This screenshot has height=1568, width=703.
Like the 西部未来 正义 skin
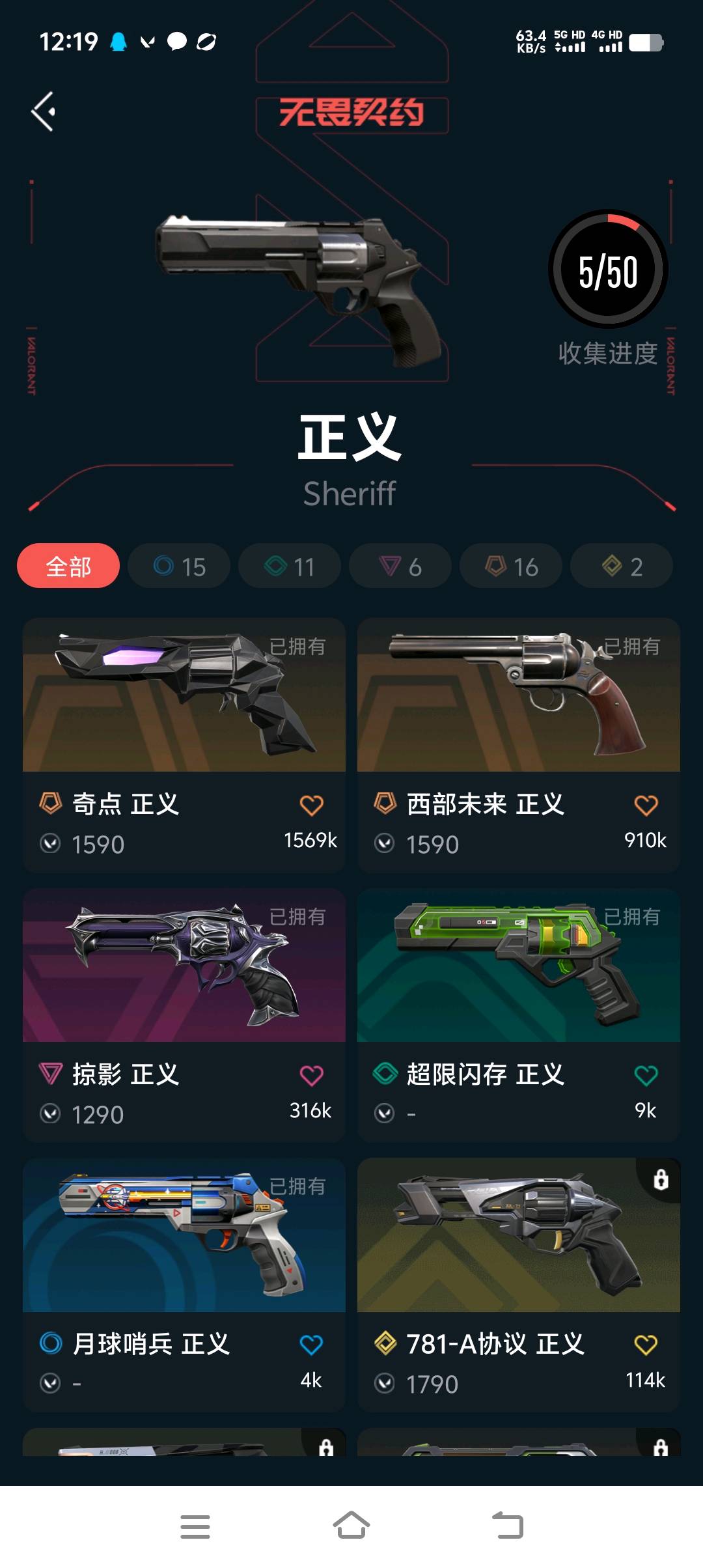pyautogui.click(x=646, y=805)
